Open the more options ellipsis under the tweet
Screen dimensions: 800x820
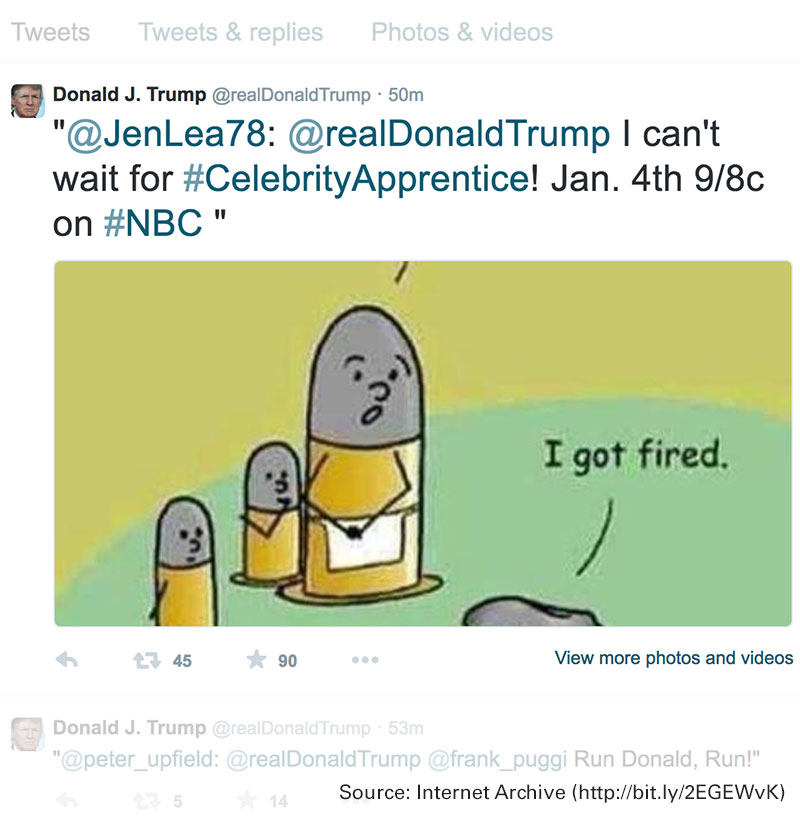pos(365,658)
